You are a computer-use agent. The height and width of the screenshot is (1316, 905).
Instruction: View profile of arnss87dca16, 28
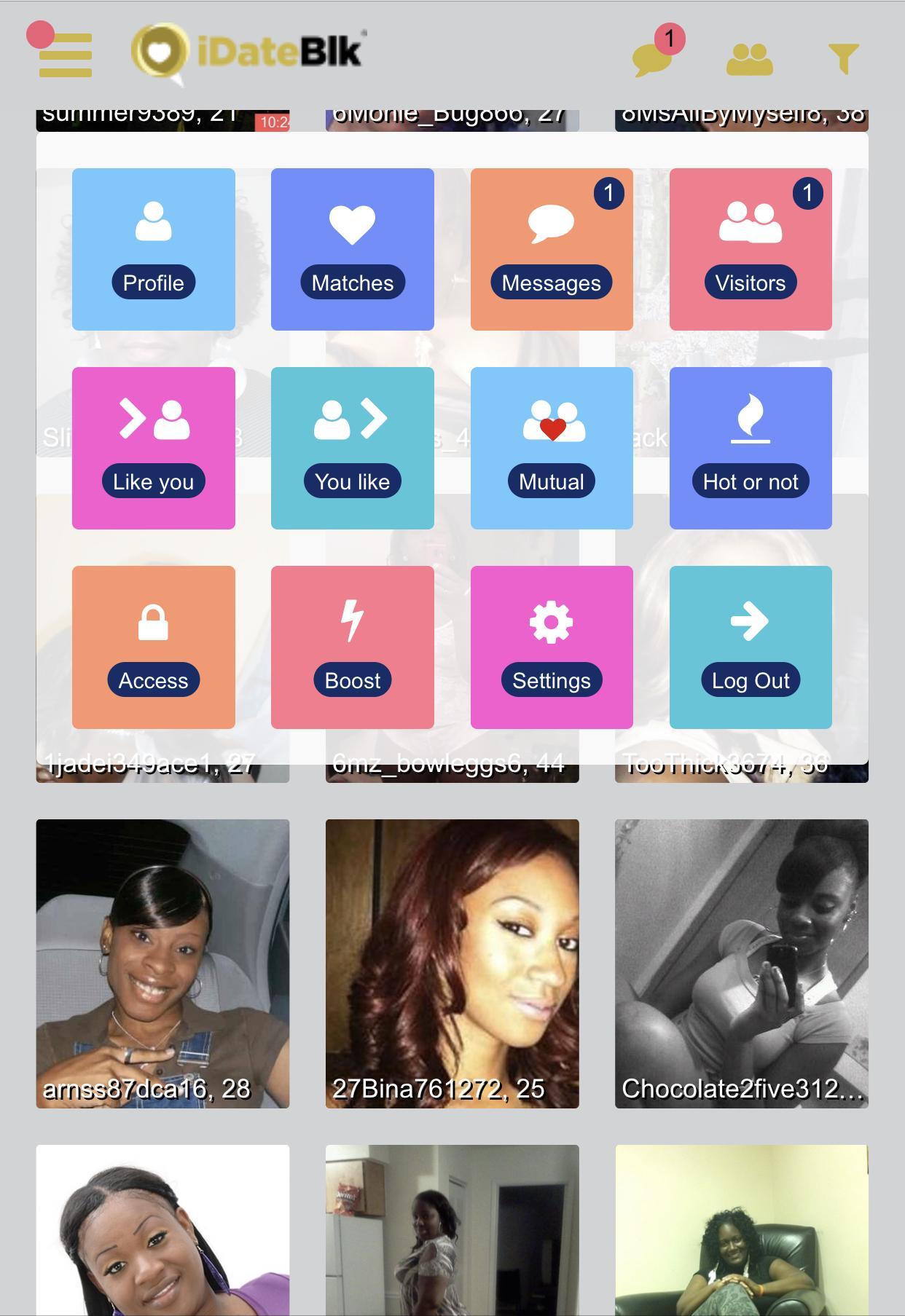(162, 963)
